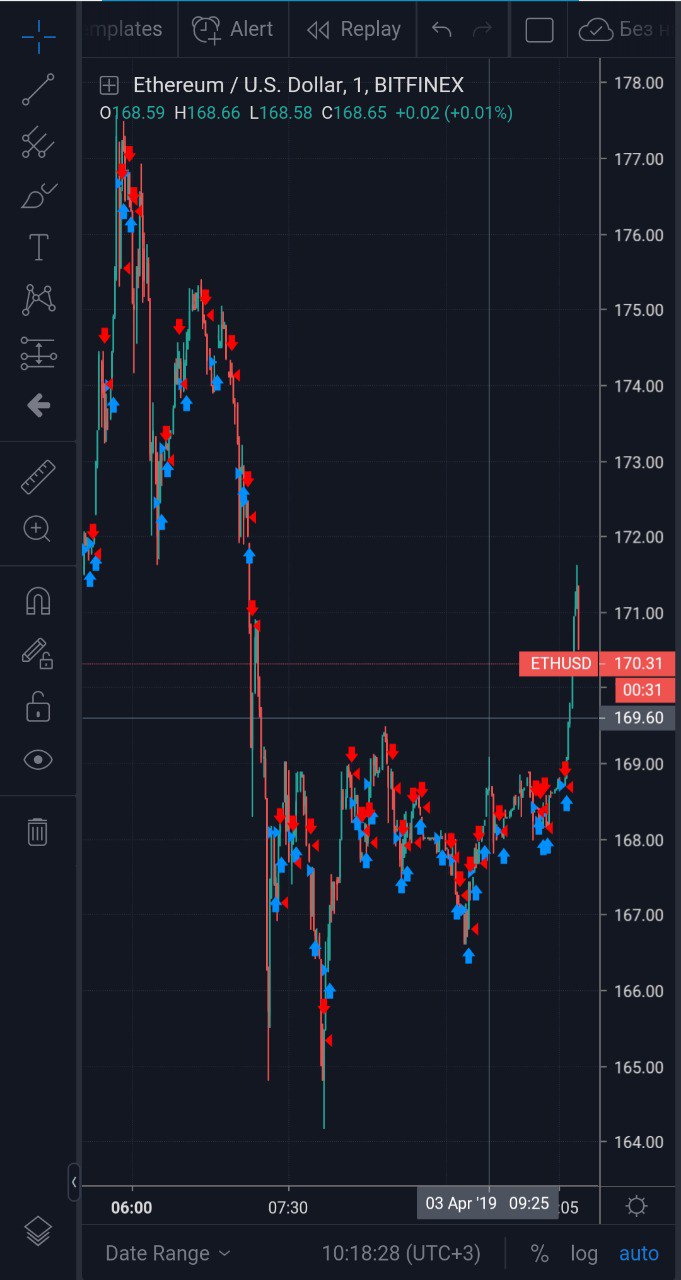Select the brush drawing tool

(x=38, y=194)
